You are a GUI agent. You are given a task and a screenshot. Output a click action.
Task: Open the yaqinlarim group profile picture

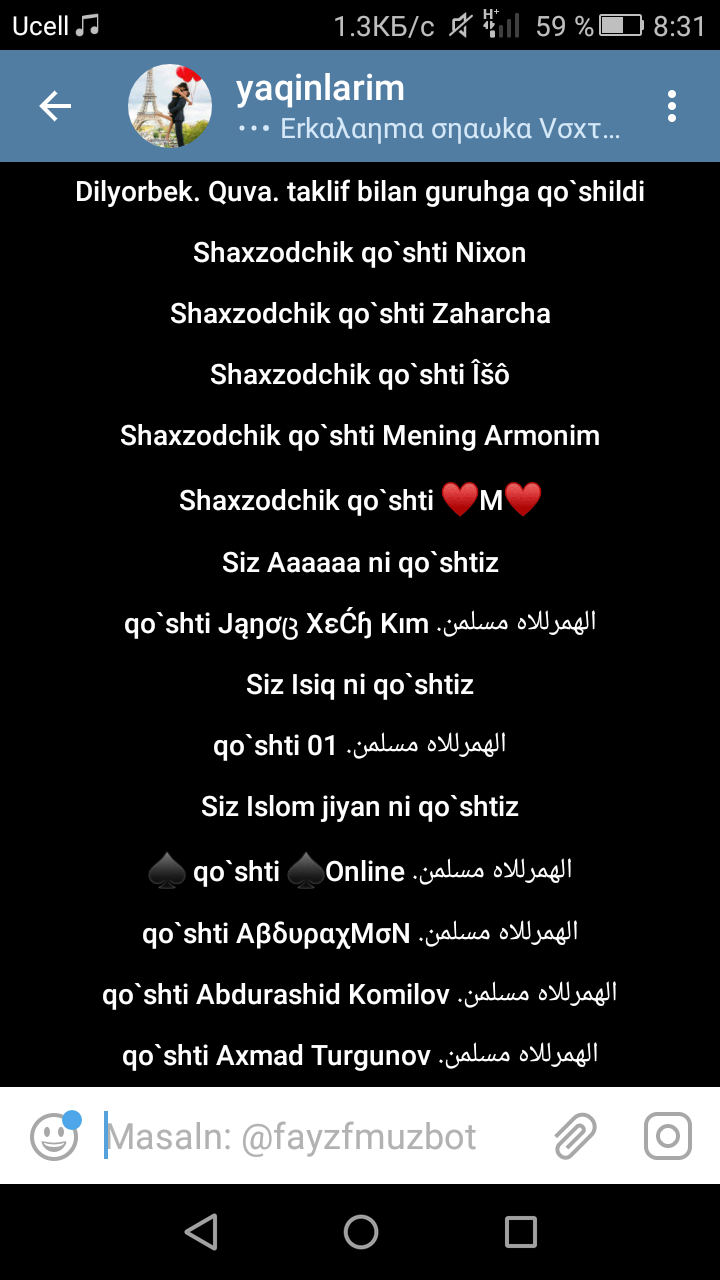coord(170,106)
